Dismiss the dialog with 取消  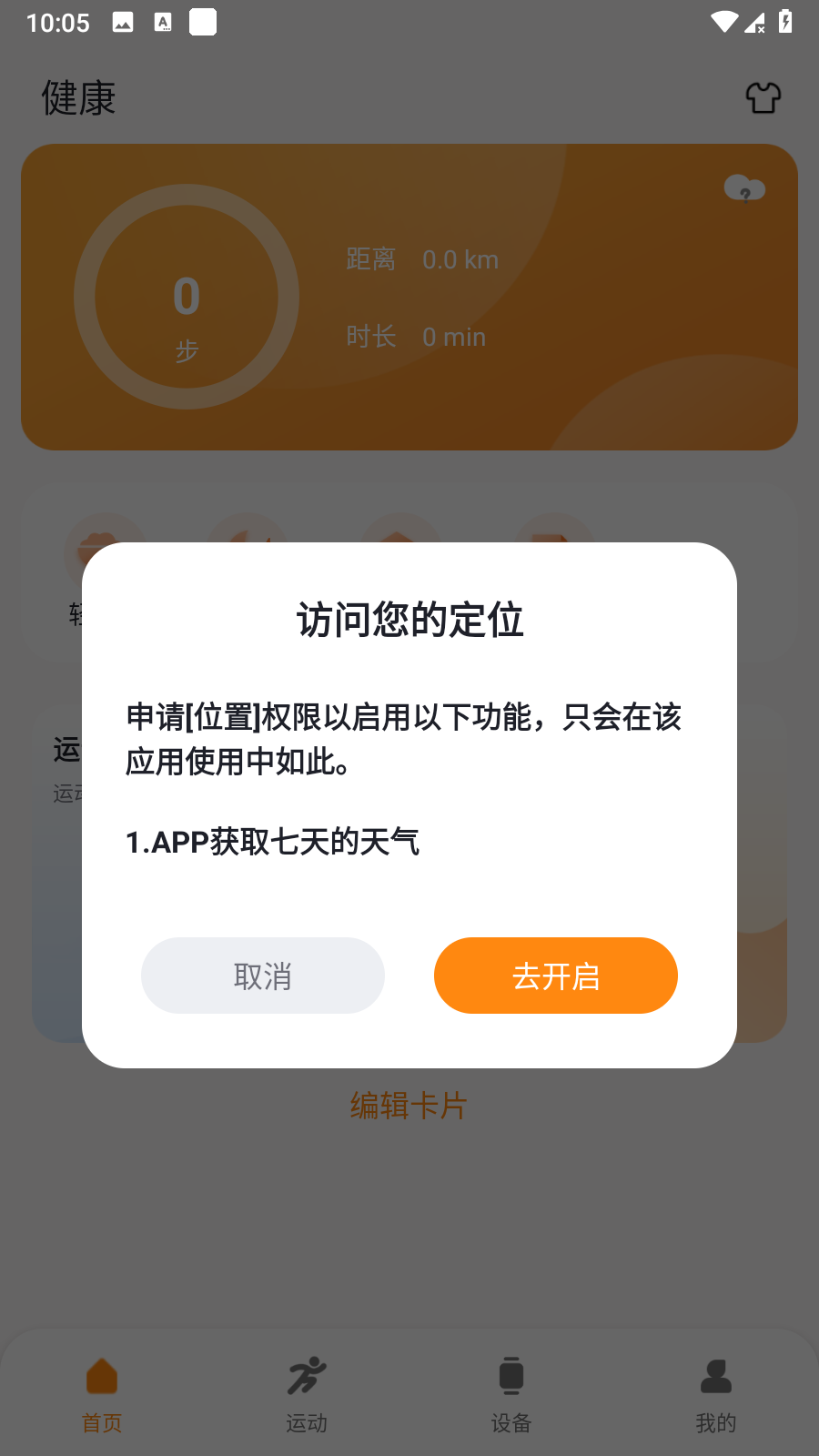[x=262, y=976]
